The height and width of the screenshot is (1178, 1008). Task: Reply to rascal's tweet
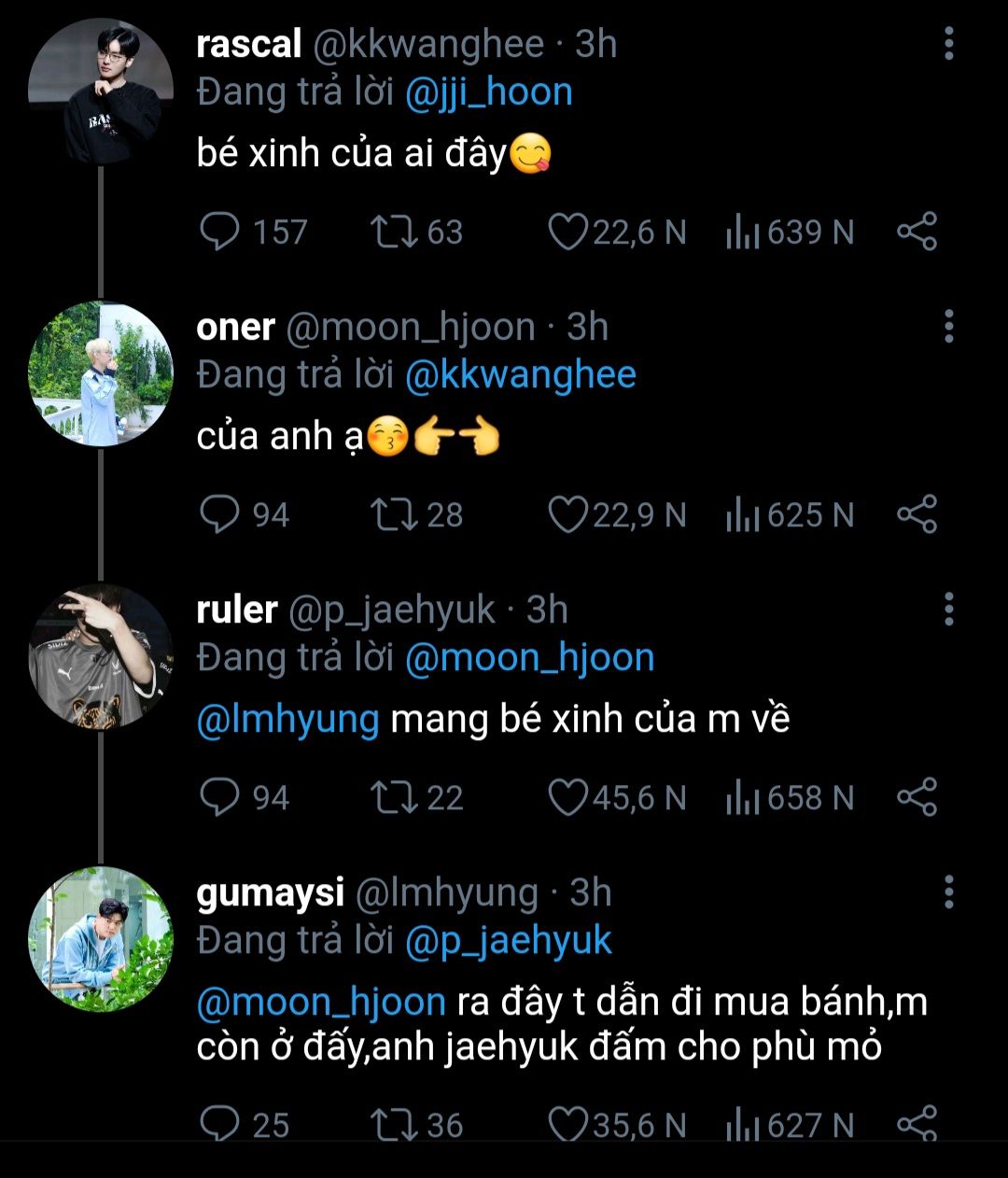coord(220,231)
